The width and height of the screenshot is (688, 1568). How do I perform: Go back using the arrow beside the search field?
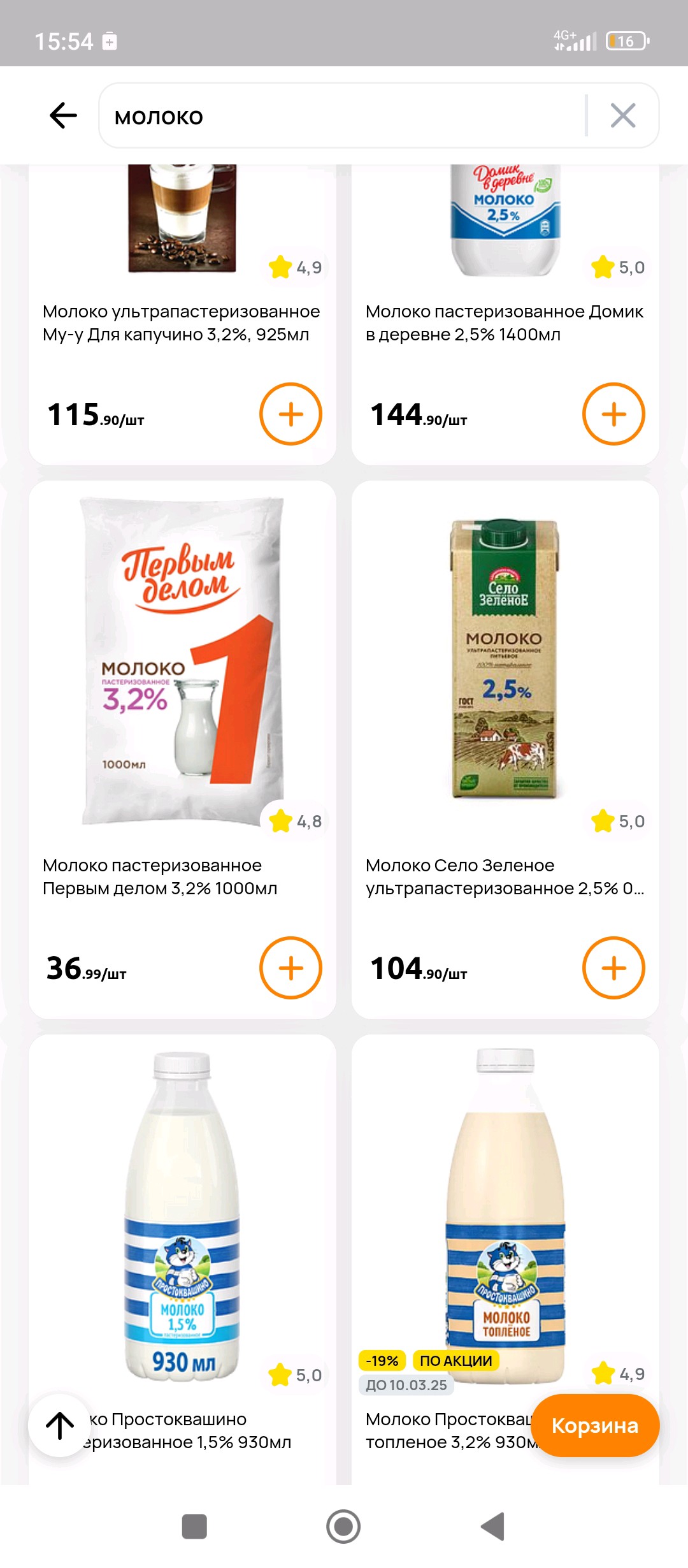[x=63, y=115]
